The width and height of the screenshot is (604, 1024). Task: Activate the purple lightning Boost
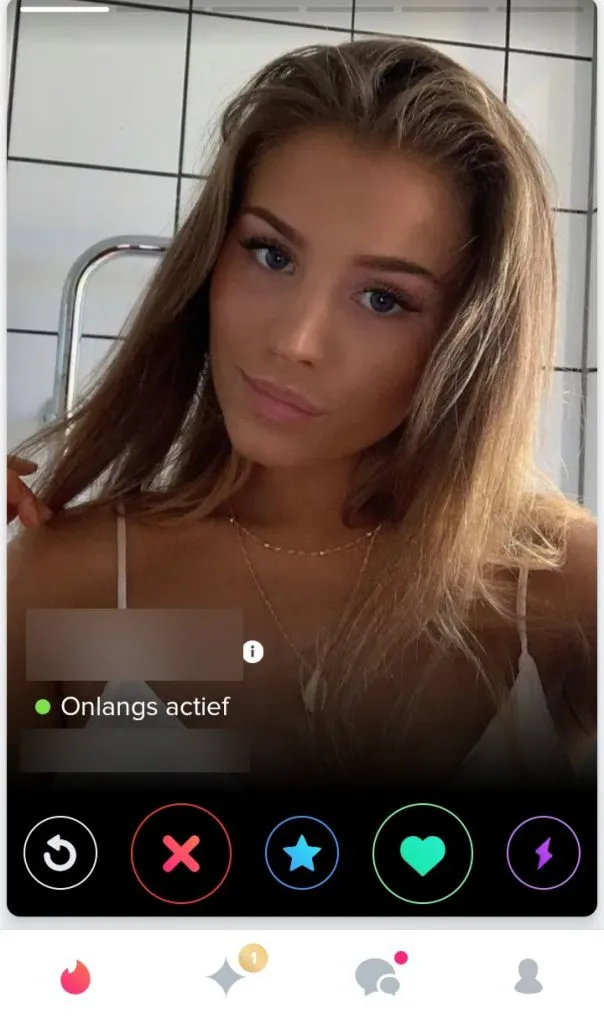543,853
